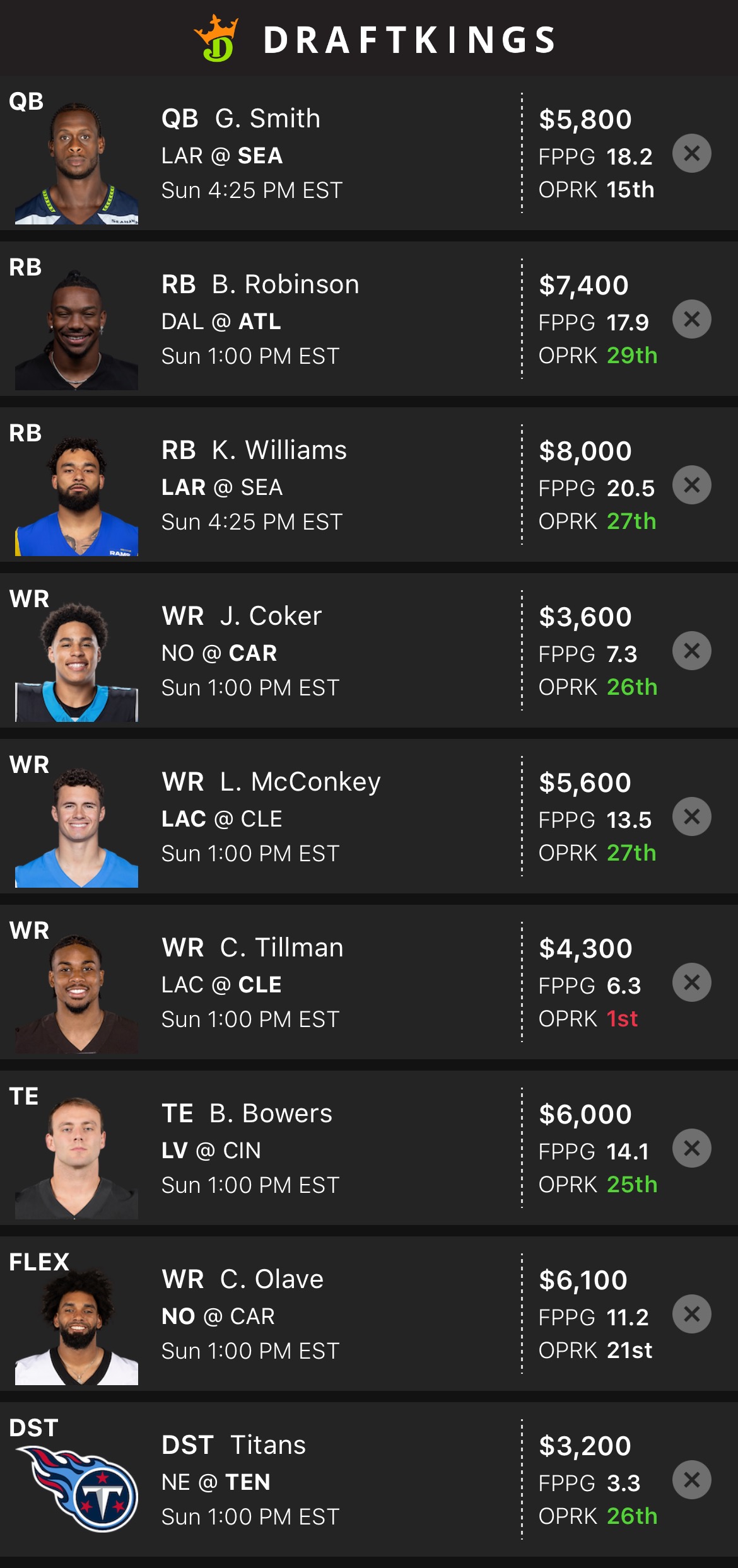Screen dimensions: 738x1568
Task: Remove G. Smith from the QB slot
Action: click(691, 153)
